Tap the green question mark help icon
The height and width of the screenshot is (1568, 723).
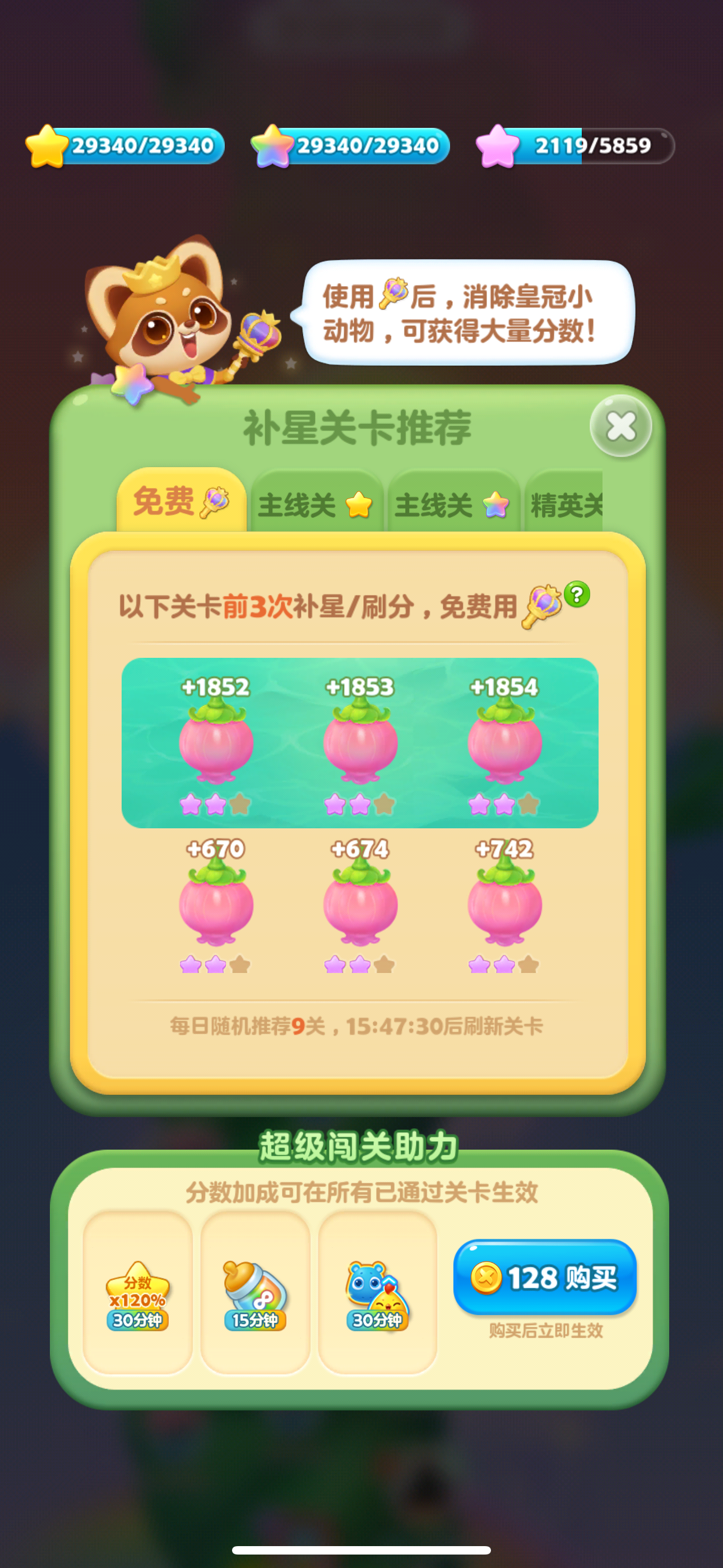tap(576, 594)
